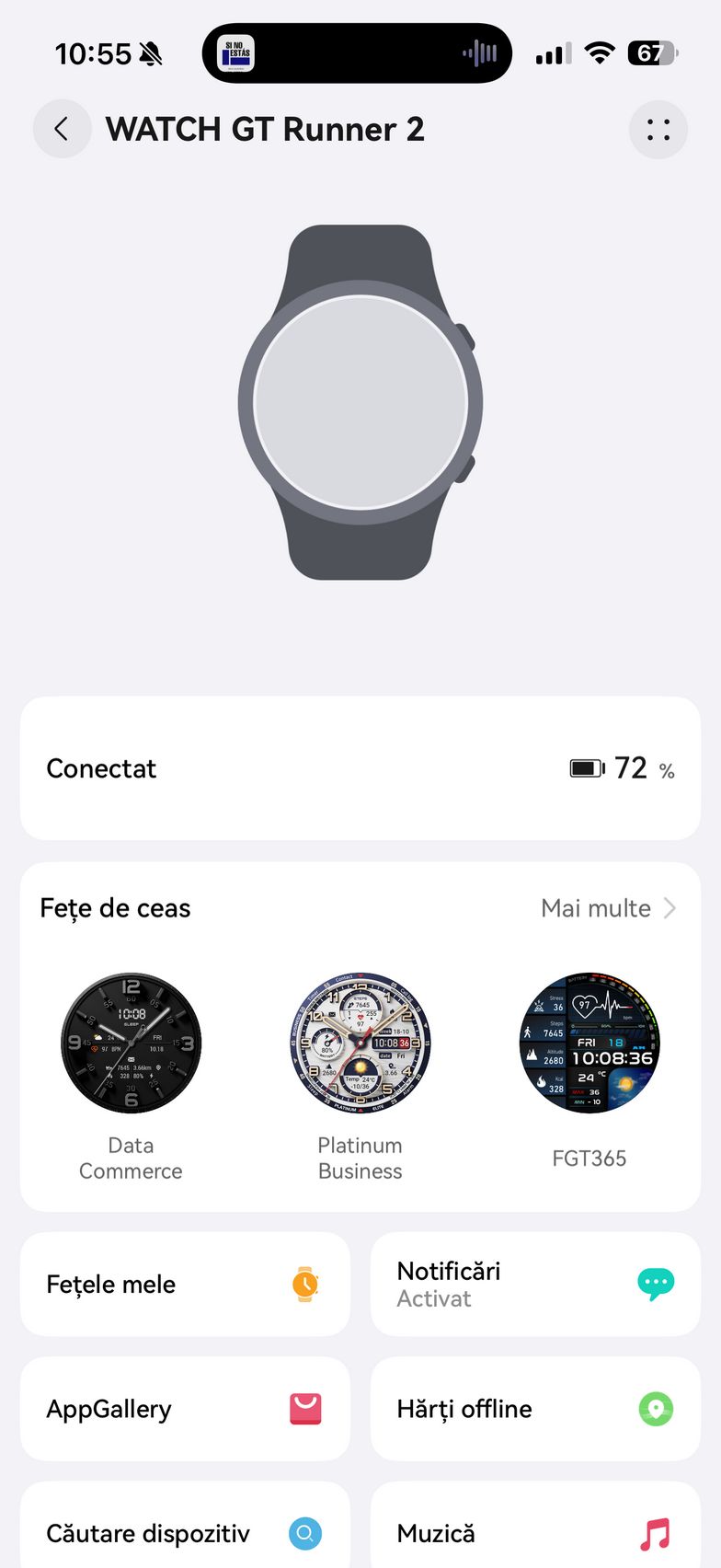Open Hărți offline
This screenshot has height=1568, width=721.
[x=535, y=1408]
